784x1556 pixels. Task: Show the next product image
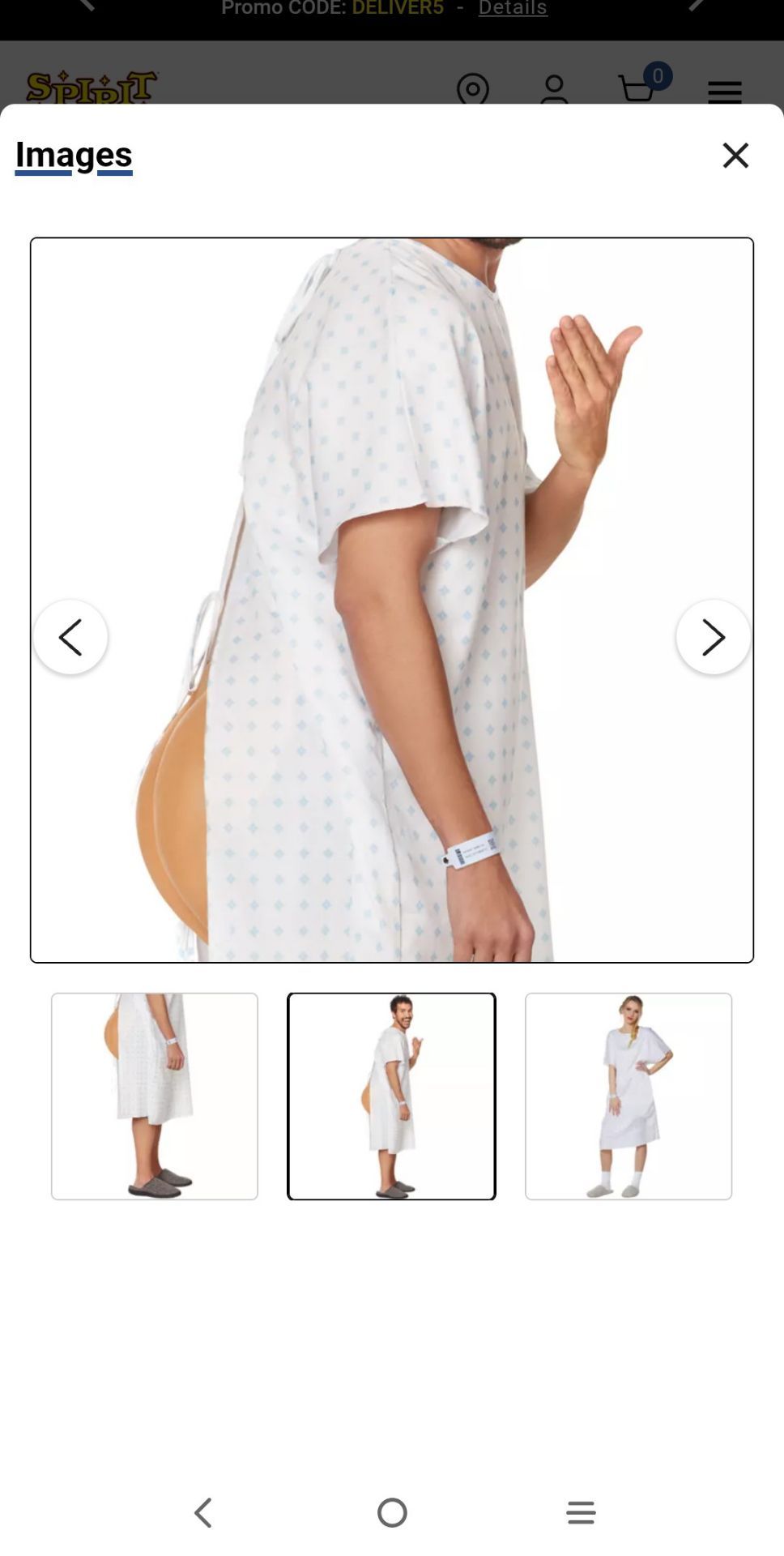coord(713,637)
